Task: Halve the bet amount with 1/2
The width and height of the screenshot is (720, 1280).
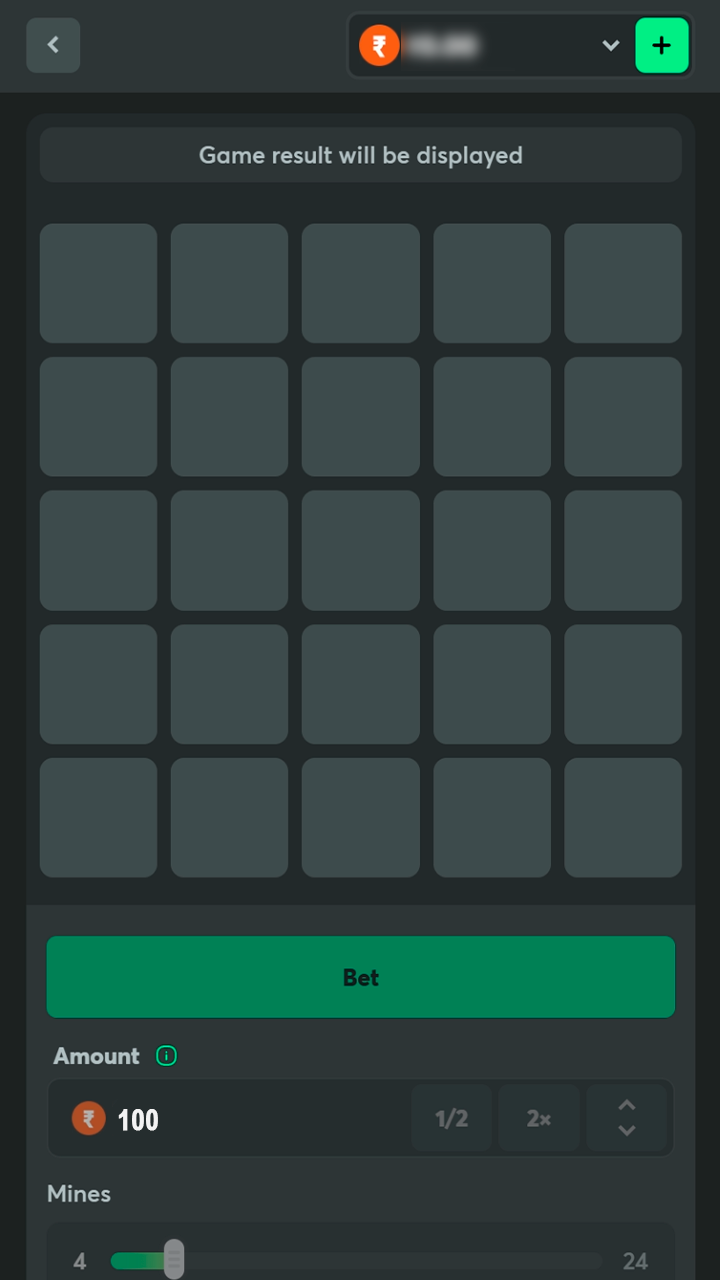Action: tap(451, 1119)
